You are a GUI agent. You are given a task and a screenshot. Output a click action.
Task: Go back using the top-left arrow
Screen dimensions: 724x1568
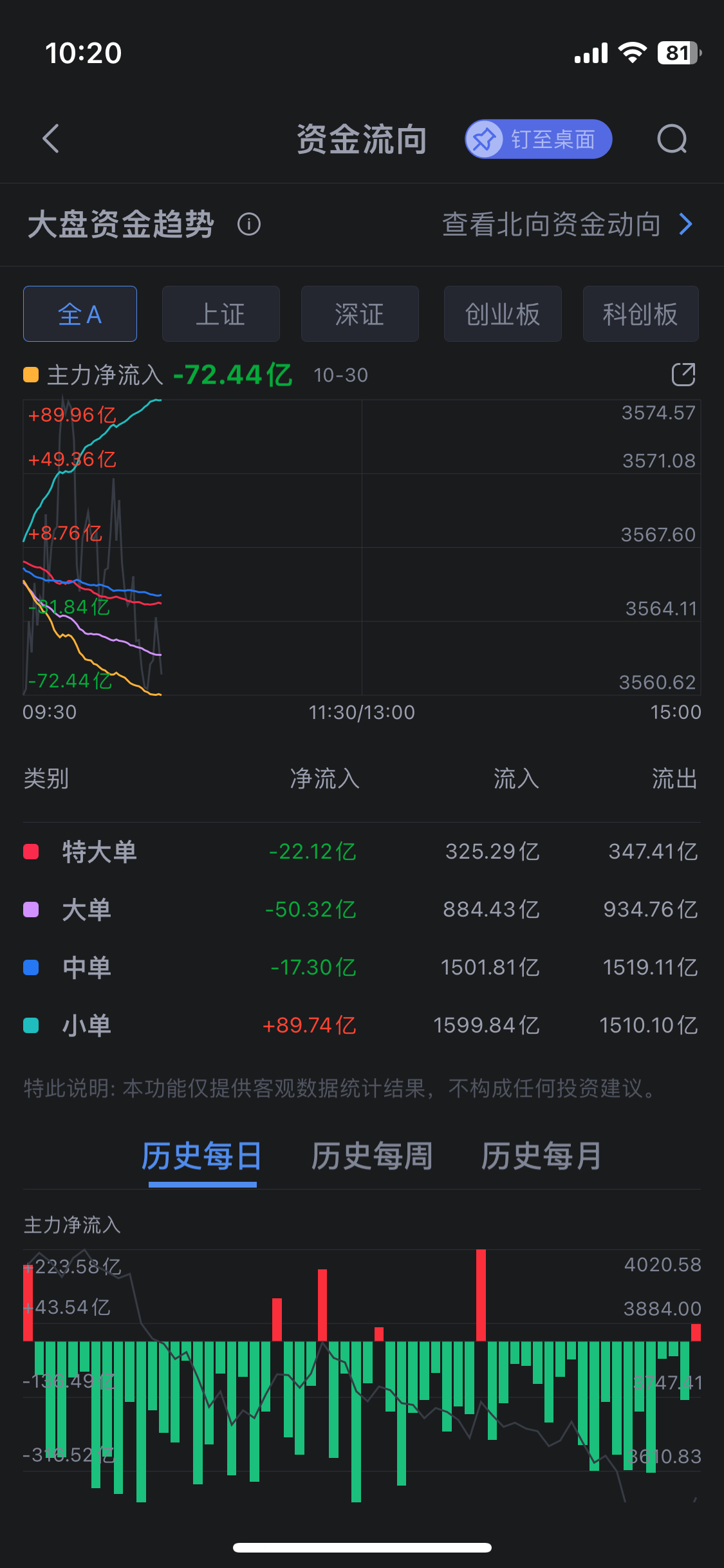coord(51,138)
